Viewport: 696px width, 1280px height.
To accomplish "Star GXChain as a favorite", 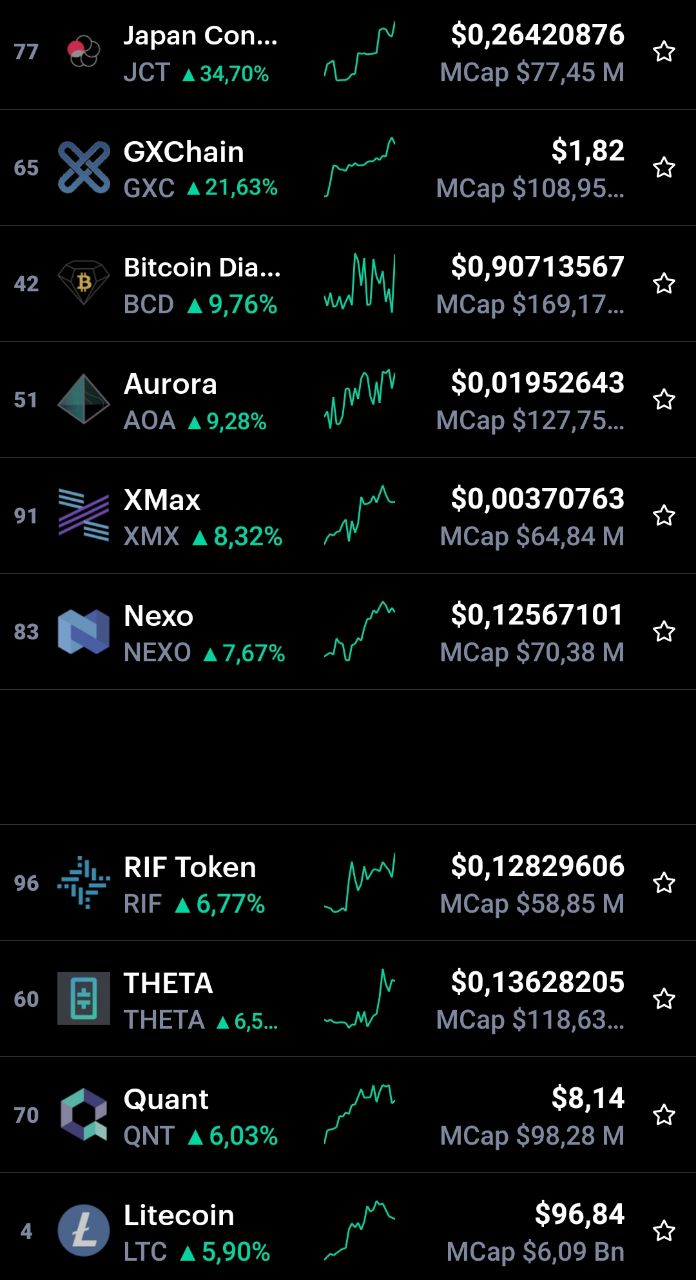I will (x=664, y=168).
